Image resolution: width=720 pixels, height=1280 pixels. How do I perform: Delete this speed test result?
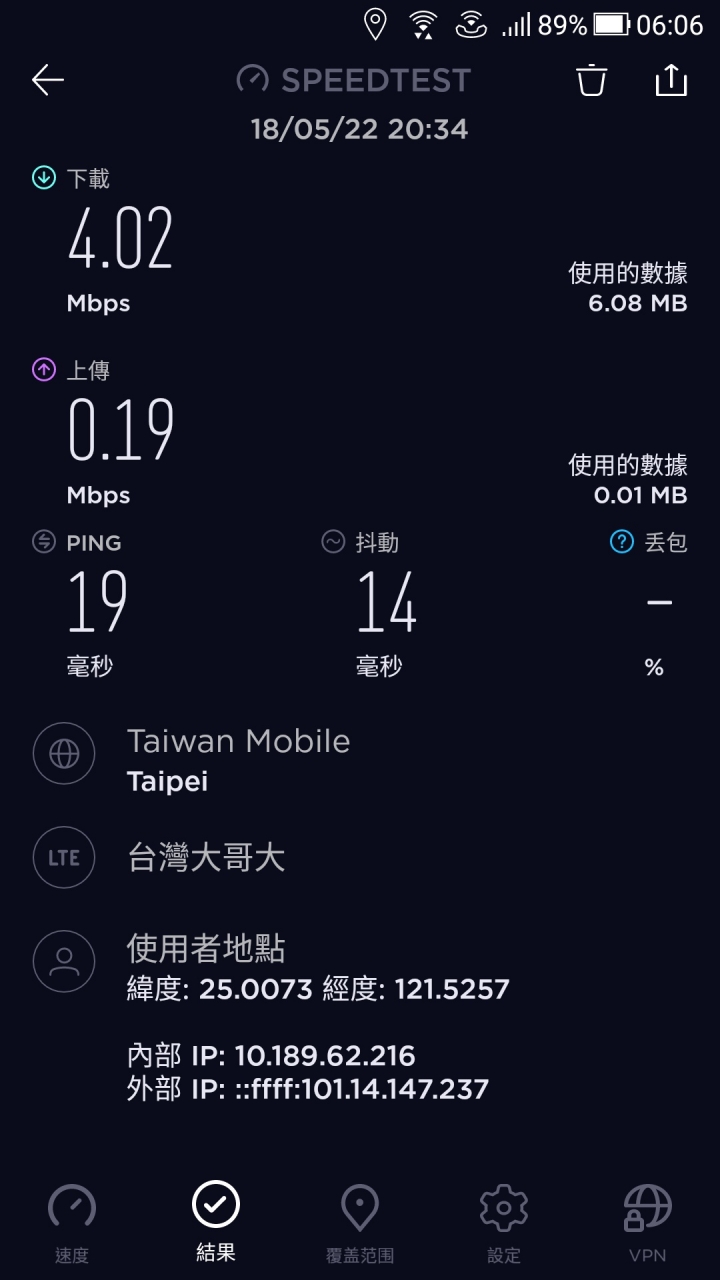click(592, 80)
